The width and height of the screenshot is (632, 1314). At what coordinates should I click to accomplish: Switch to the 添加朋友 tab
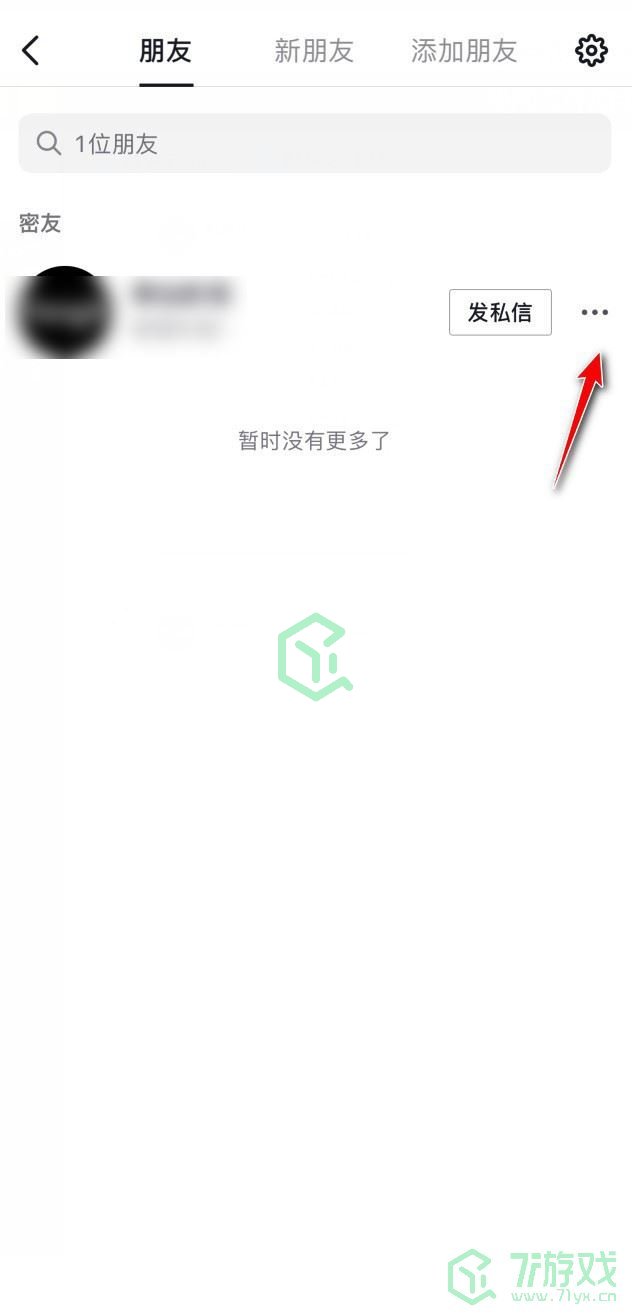(464, 51)
